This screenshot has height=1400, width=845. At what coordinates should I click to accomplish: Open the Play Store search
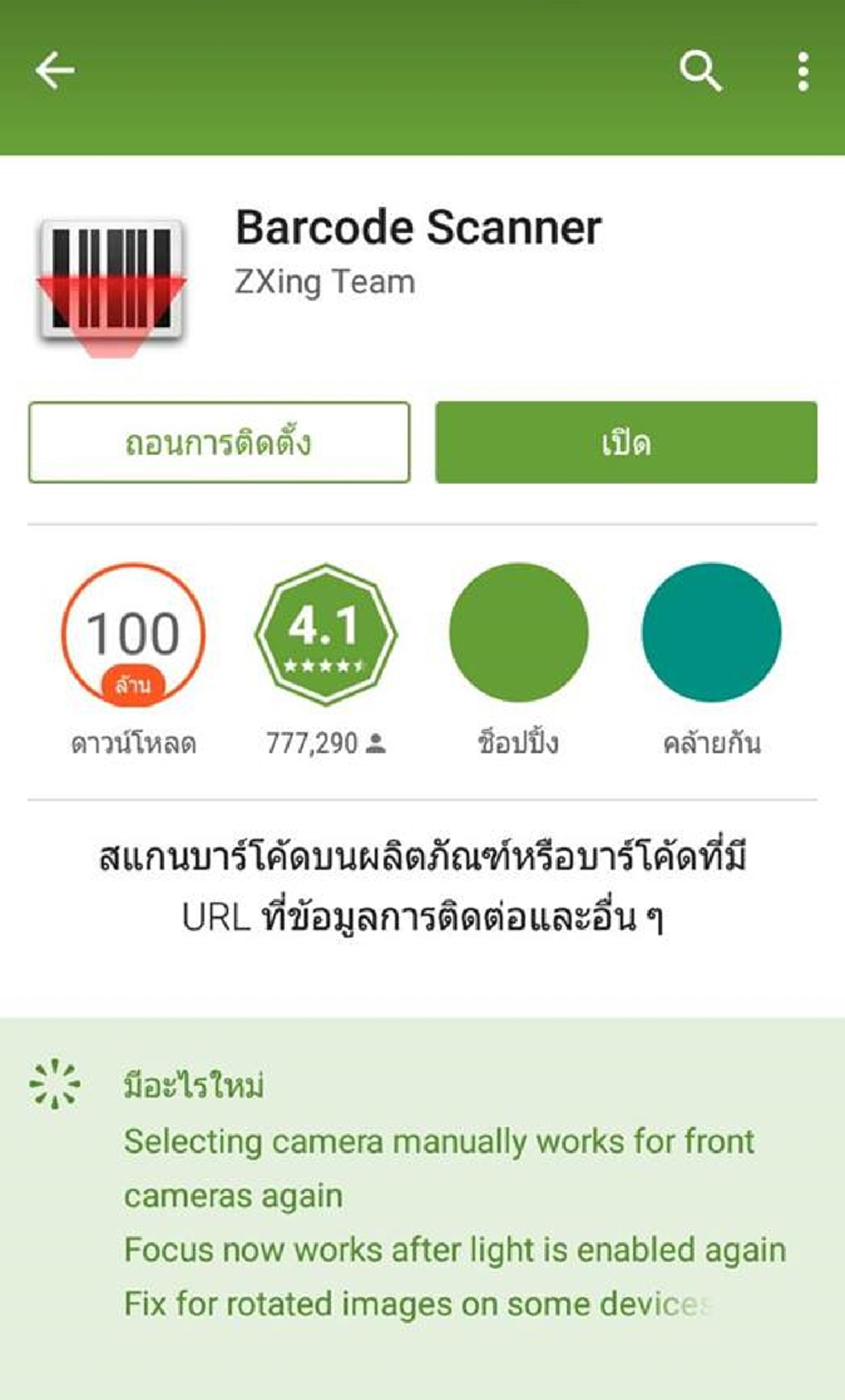699,70
